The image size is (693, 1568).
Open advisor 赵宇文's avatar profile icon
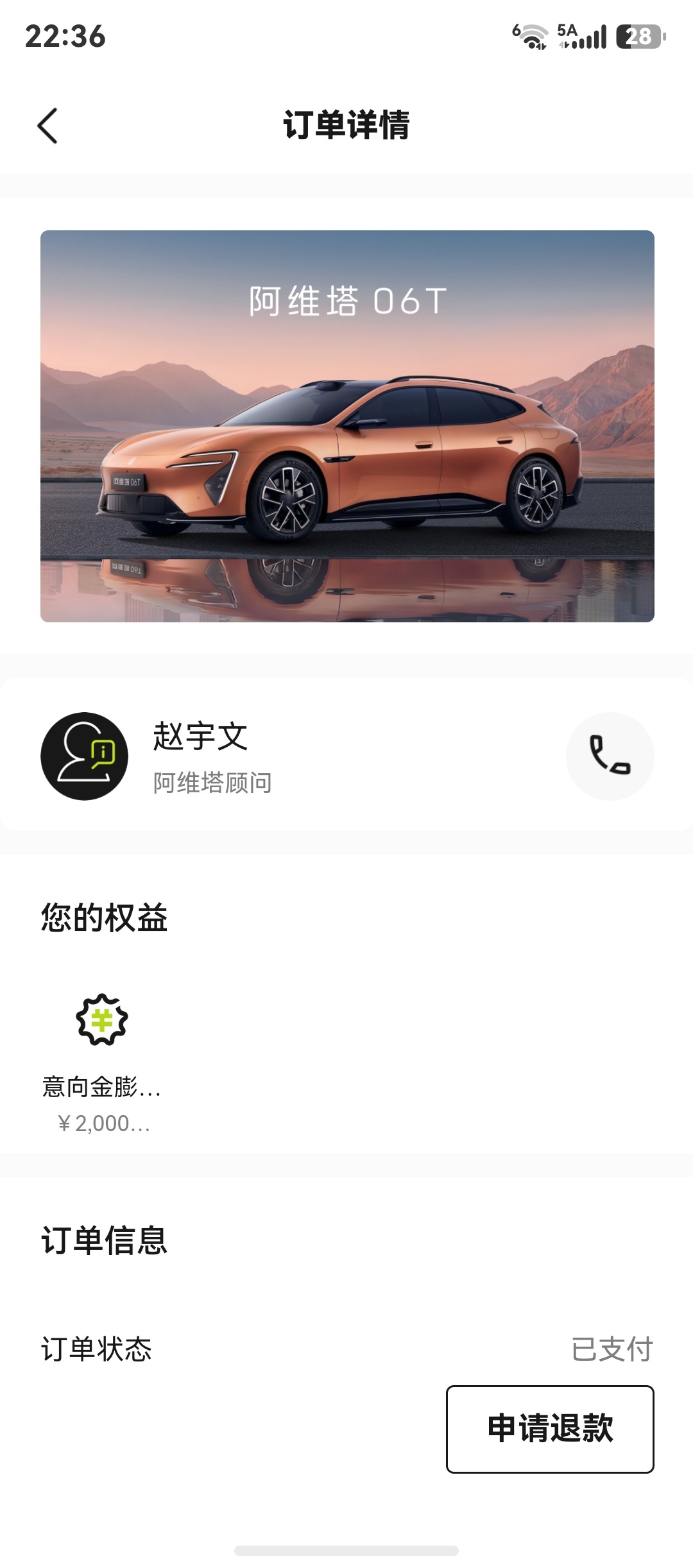(84, 757)
